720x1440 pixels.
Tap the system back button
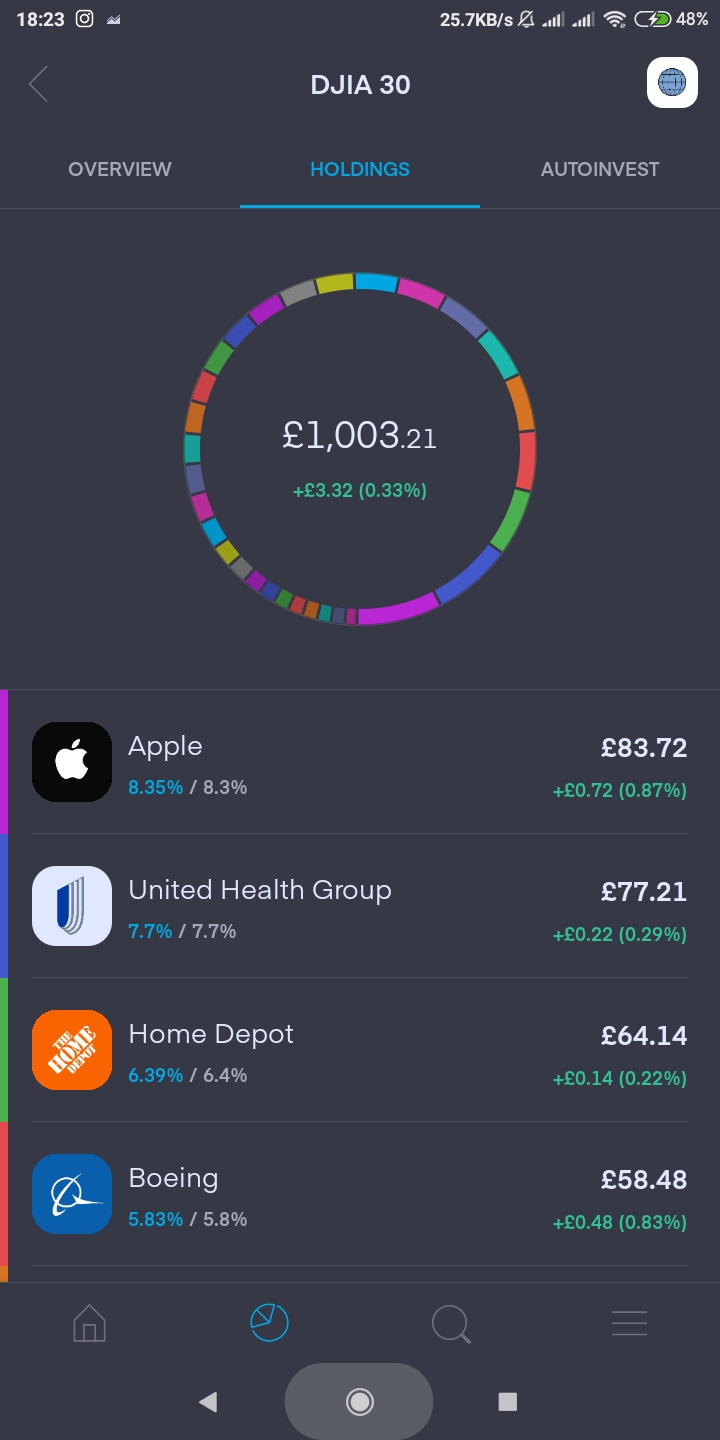[208, 1402]
